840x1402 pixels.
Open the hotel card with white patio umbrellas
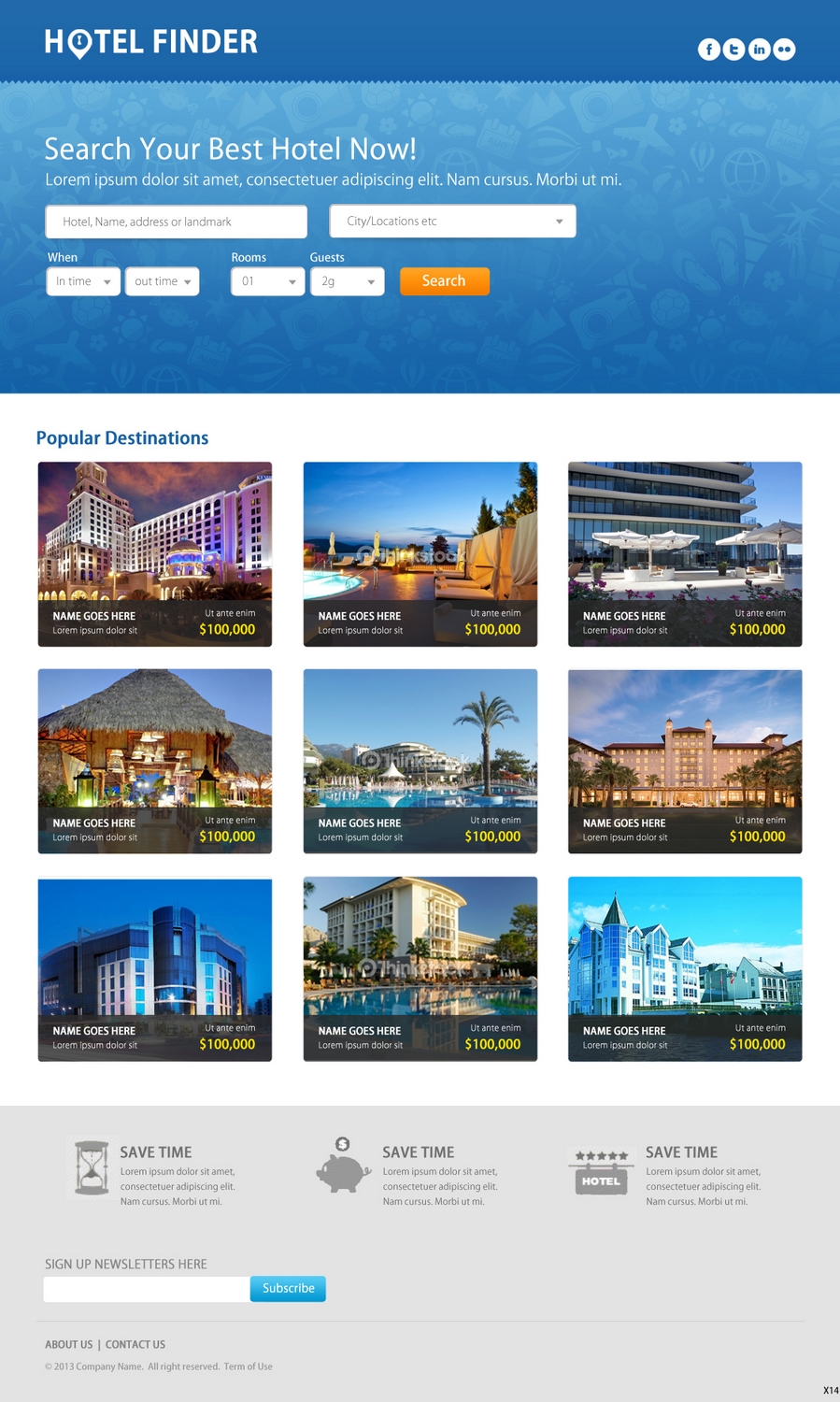click(685, 553)
